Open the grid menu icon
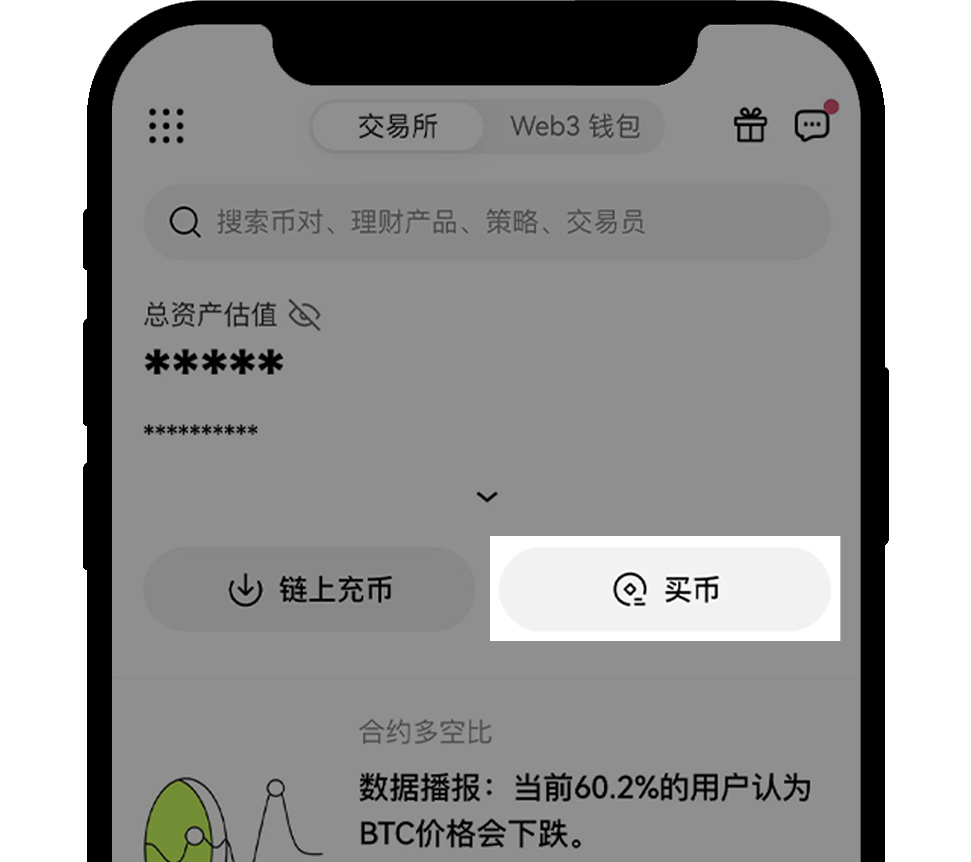 point(166,126)
